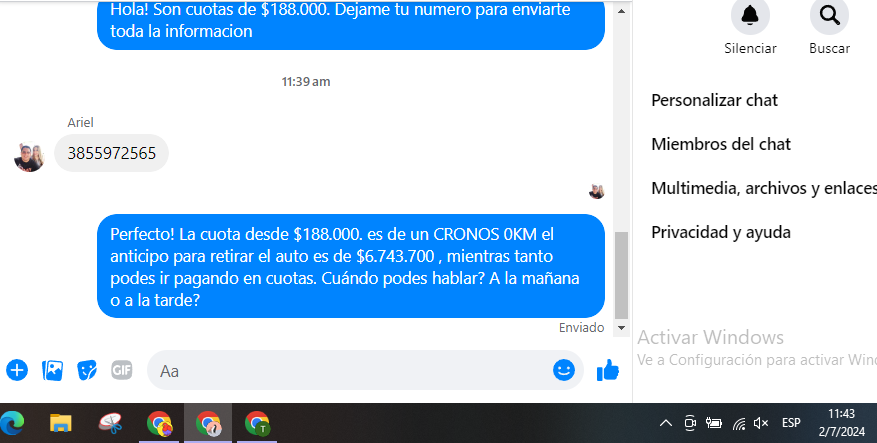Attach a photo or file
Image resolution: width=877 pixels, height=443 pixels.
(x=52, y=370)
